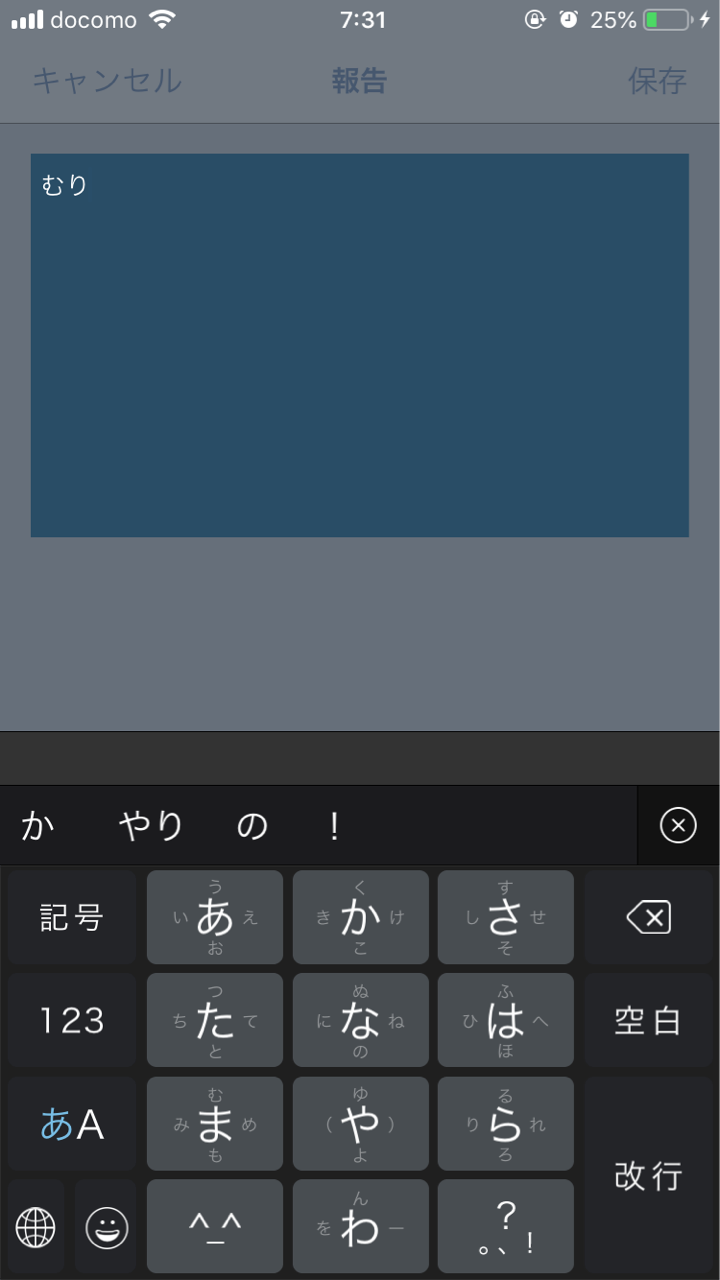Dismiss the suggestion bar with the X icon
The image size is (720, 1280).
pos(678,825)
